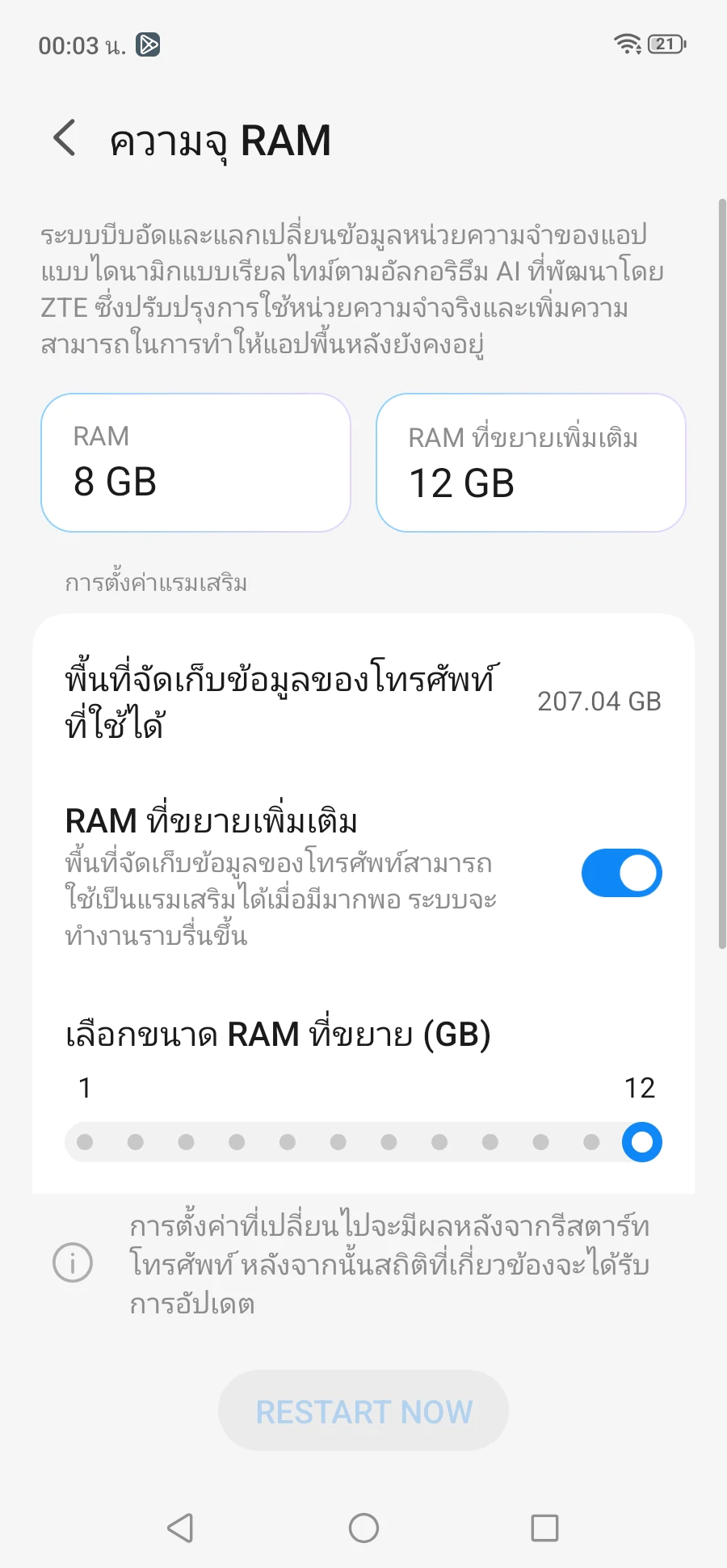Screen dimensions: 727x1568
Task: Go back from the RAM capacity screen
Action: pos(65,138)
